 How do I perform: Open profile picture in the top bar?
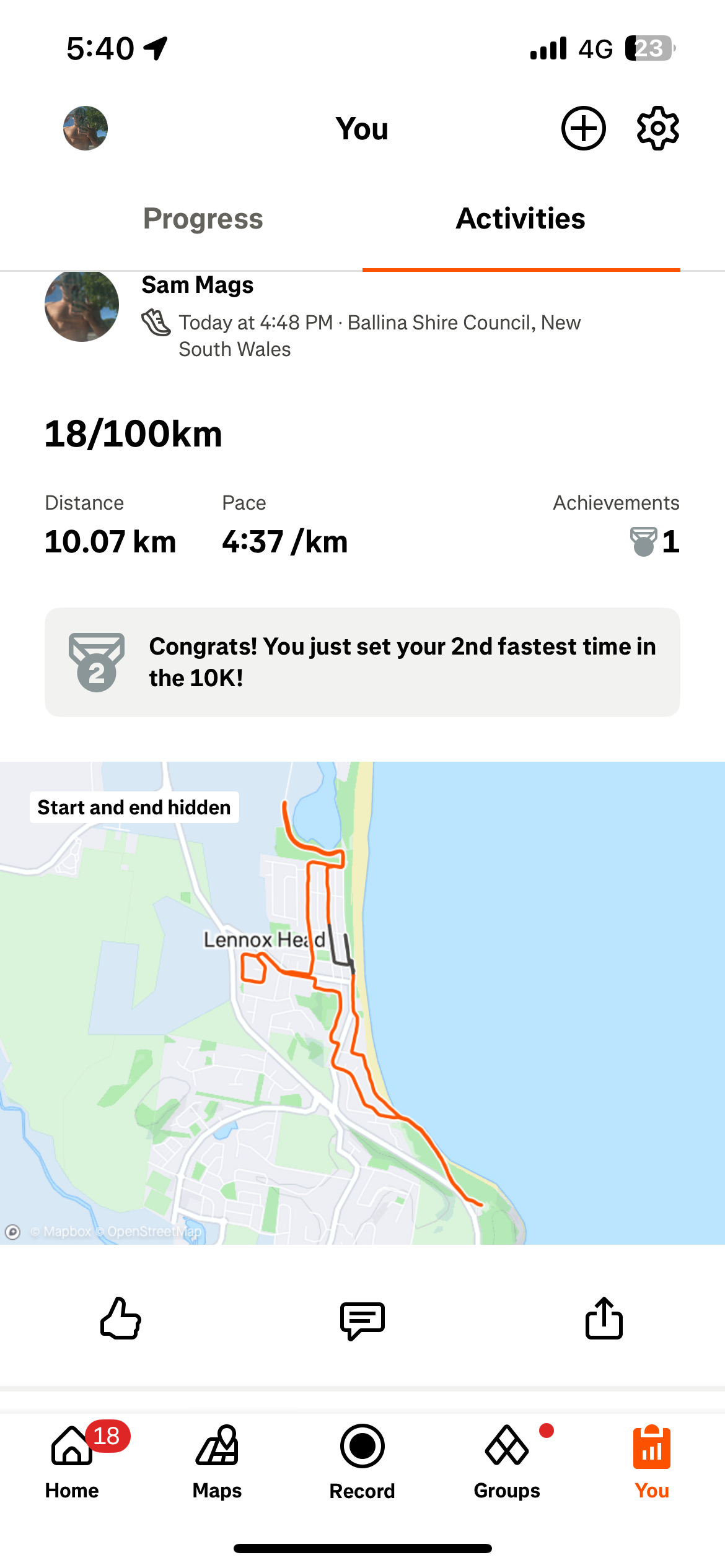click(x=86, y=128)
